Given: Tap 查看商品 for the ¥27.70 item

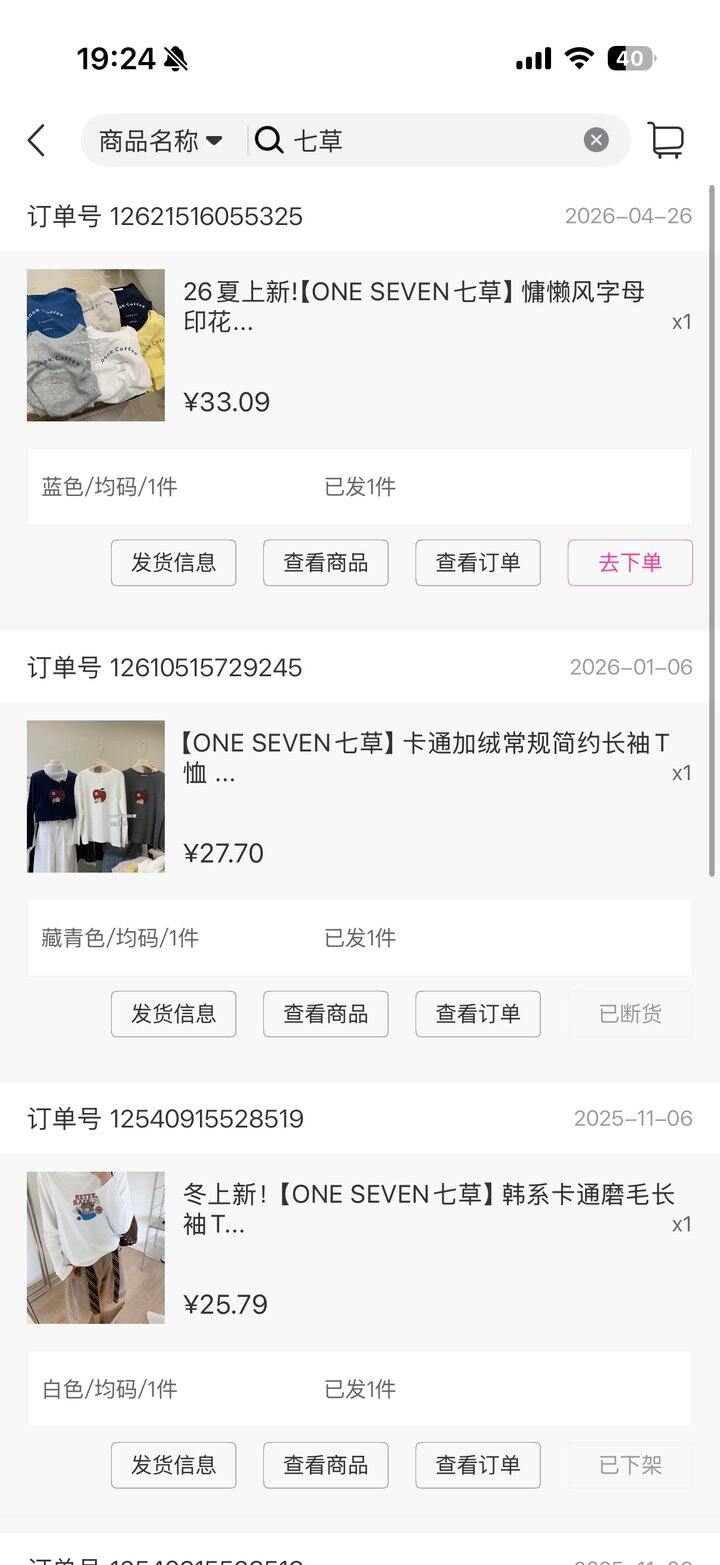Looking at the screenshot, I should (x=326, y=1014).
